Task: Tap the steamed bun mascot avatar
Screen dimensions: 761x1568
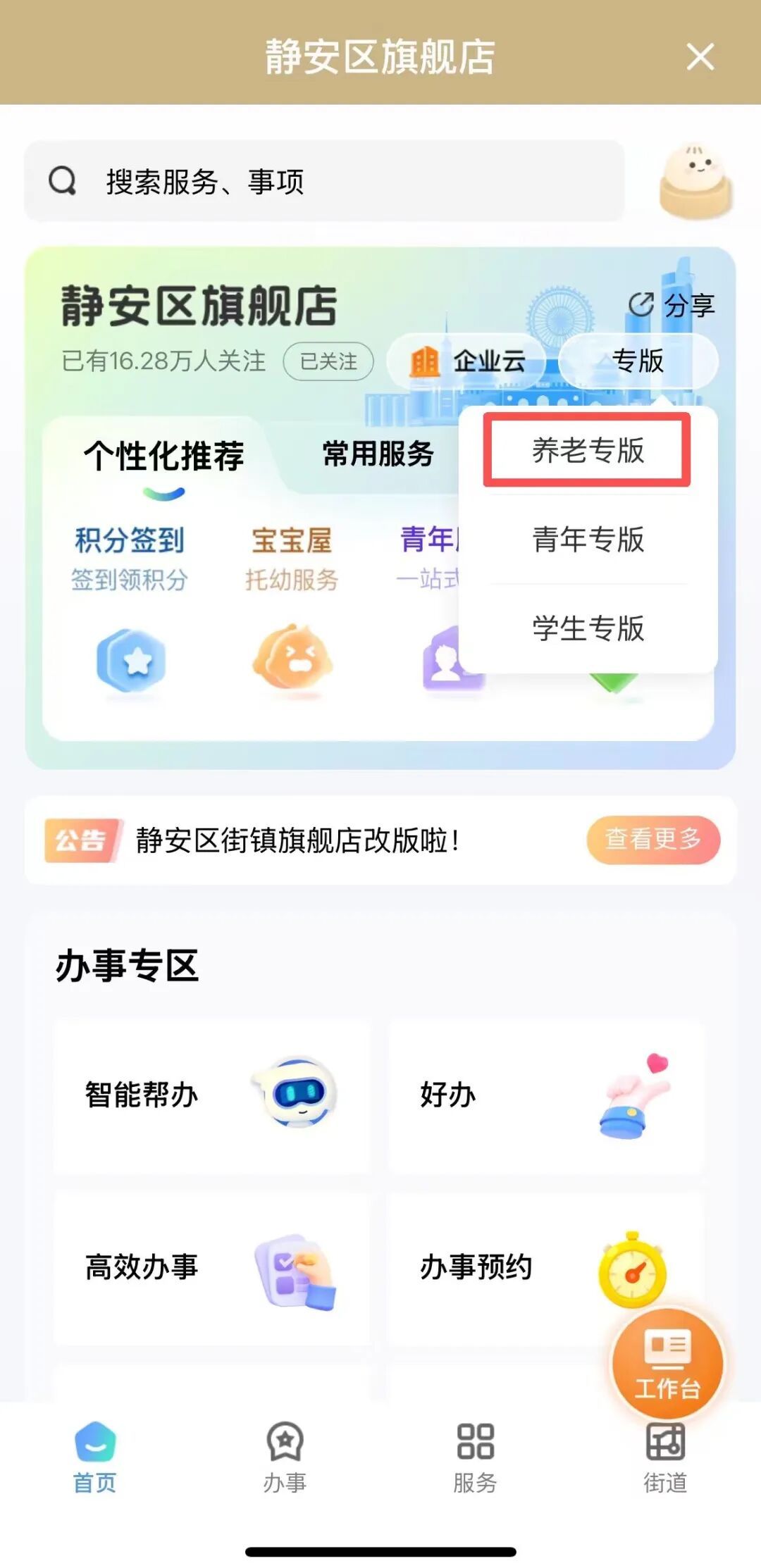Action: pos(695,180)
